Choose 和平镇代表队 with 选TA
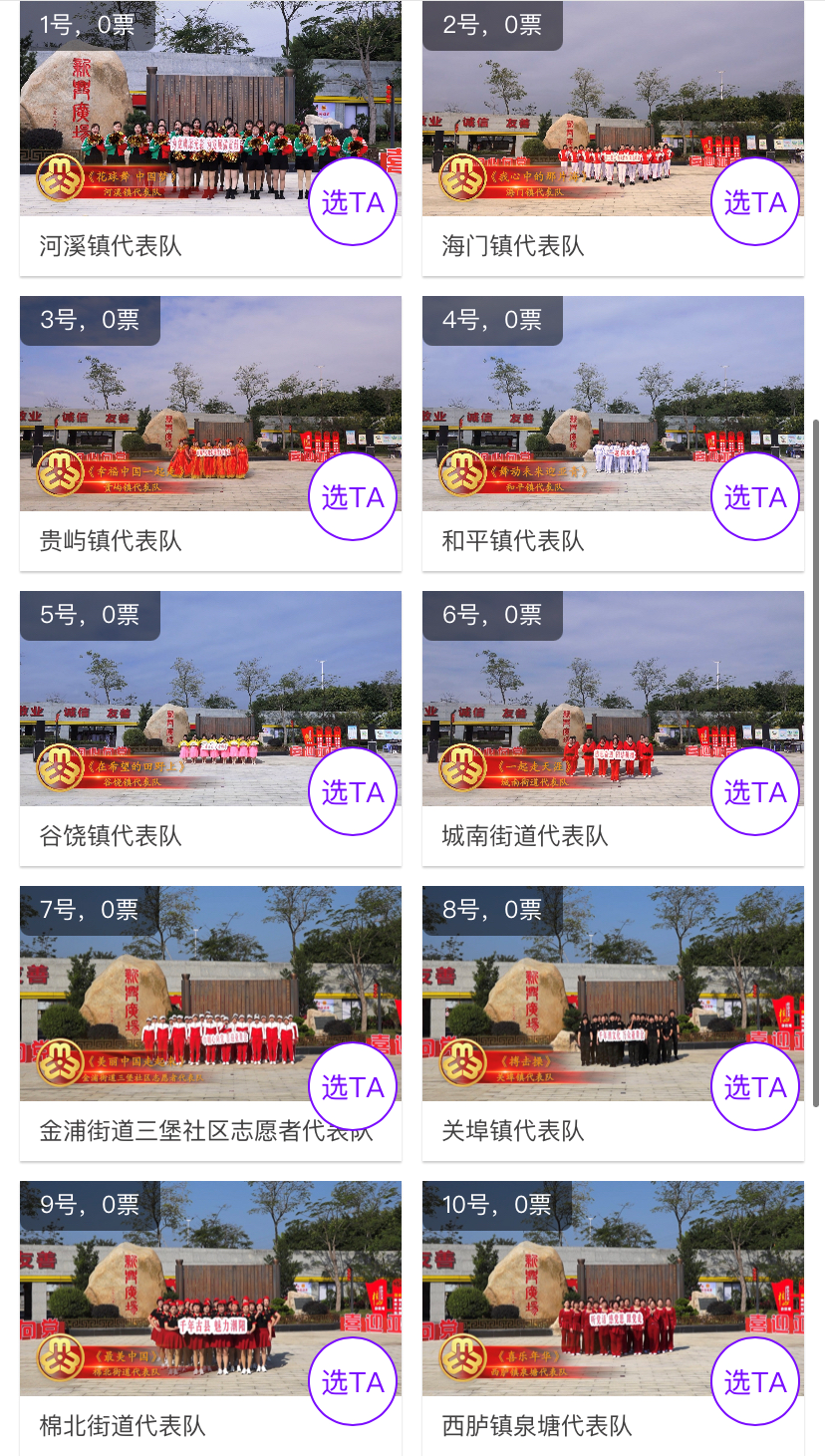 point(755,497)
